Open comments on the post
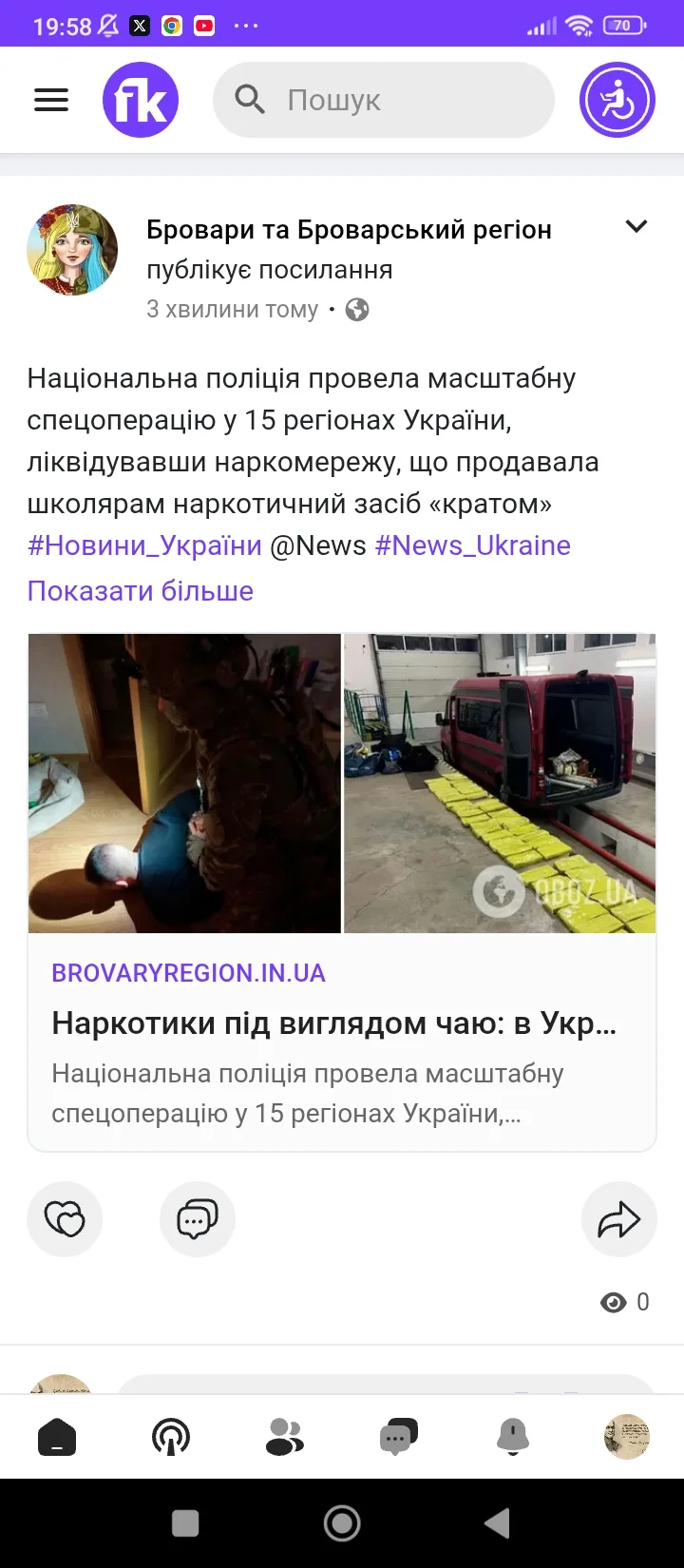The width and height of the screenshot is (684, 1568). click(x=198, y=1219)
